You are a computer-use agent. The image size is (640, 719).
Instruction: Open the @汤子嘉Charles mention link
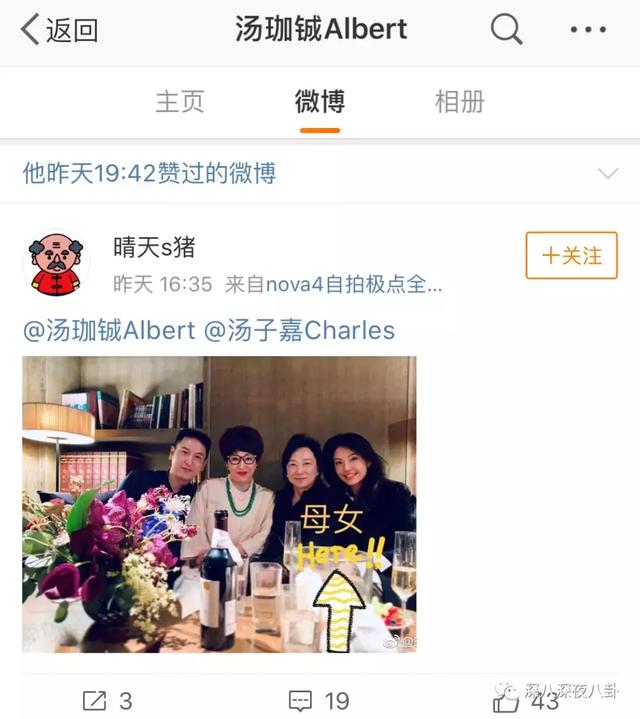[300, 330]
